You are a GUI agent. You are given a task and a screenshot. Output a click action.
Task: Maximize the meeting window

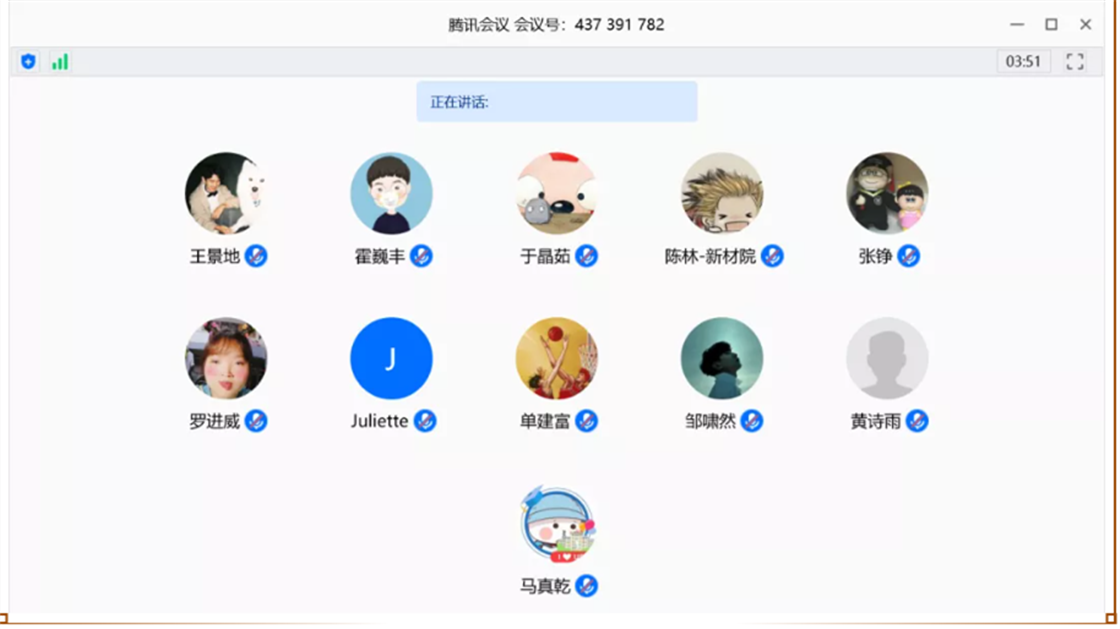coord(1051,24)
